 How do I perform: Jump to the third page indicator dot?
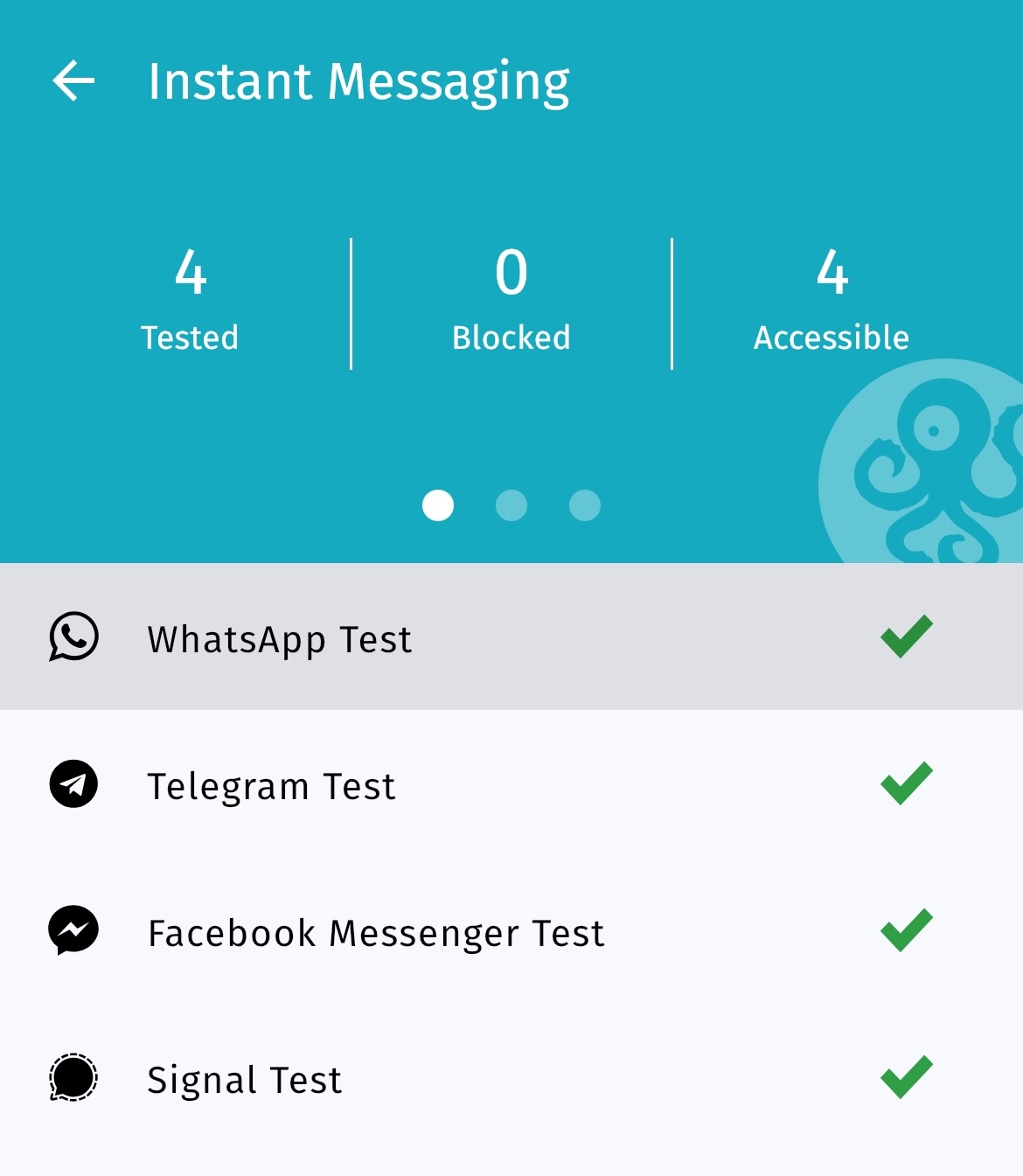pos(585,505)
